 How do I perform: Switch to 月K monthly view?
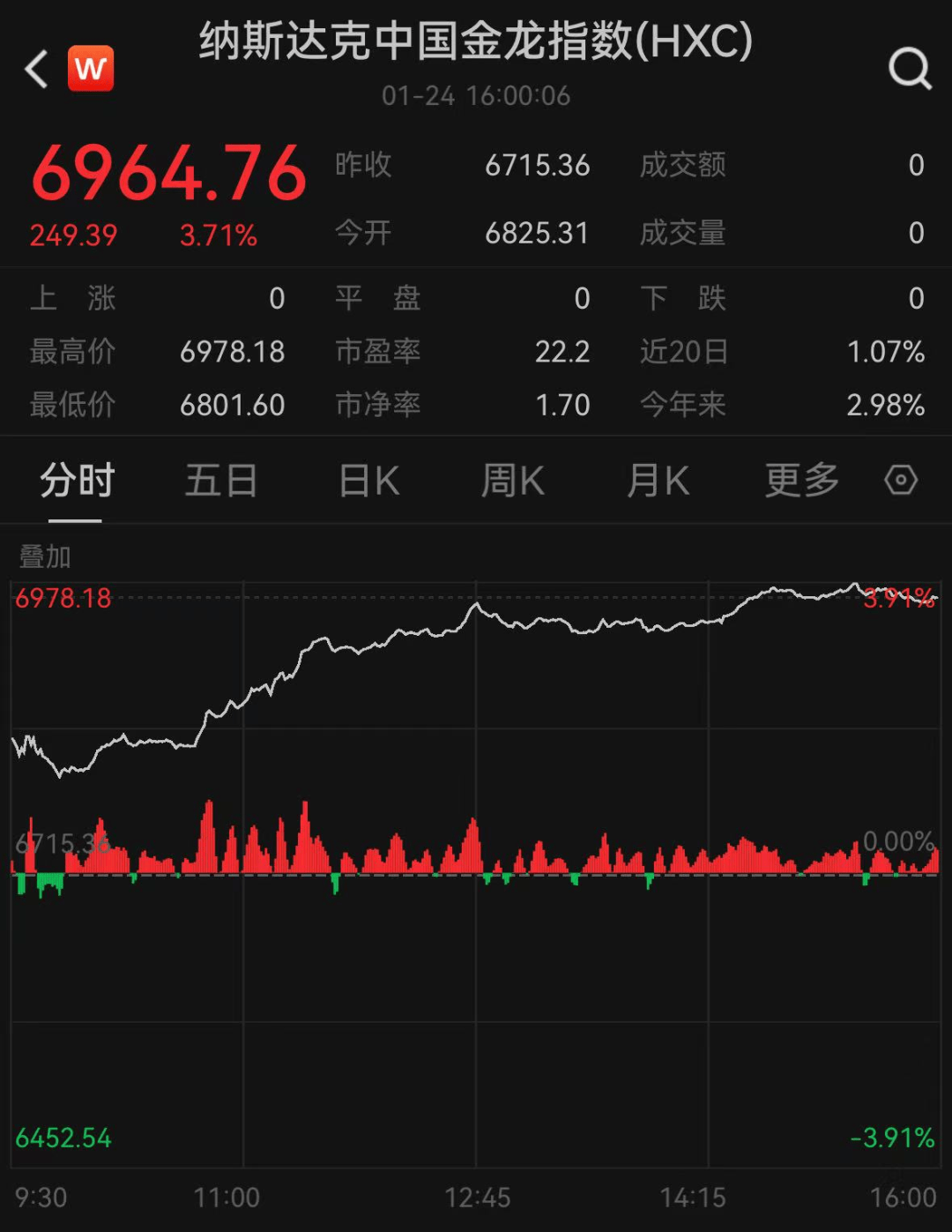tap(657, 480)
